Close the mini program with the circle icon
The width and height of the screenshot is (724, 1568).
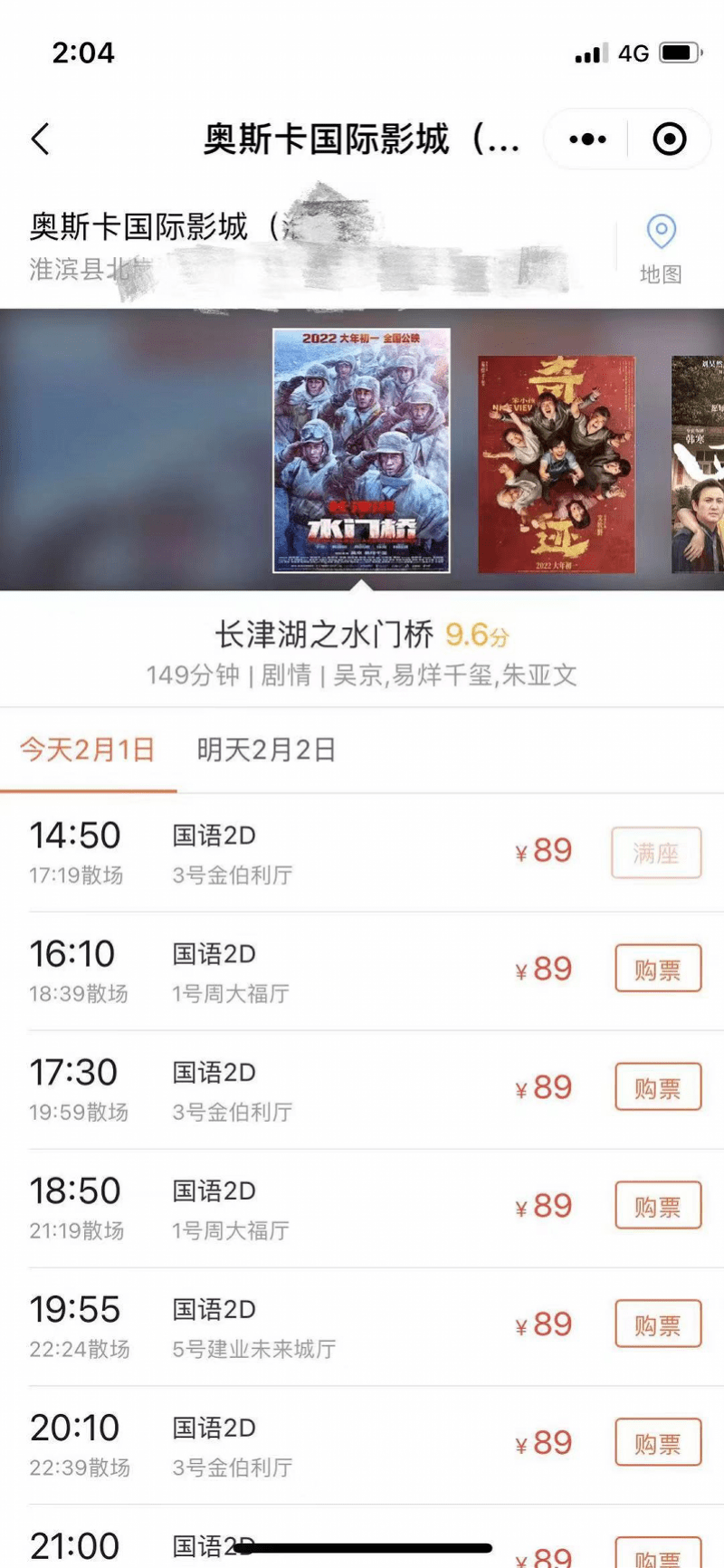[x=670, y=139]
